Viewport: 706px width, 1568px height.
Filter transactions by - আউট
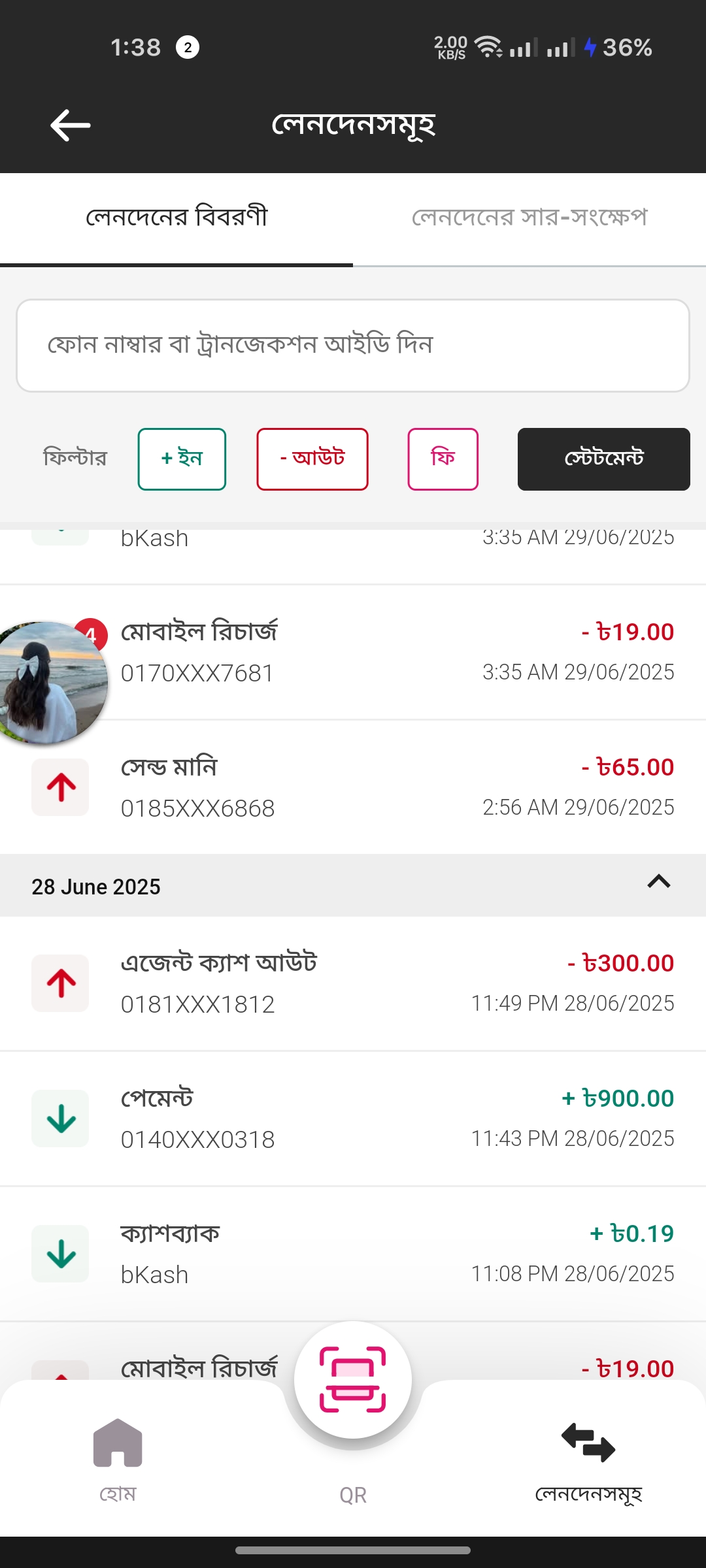312,459
